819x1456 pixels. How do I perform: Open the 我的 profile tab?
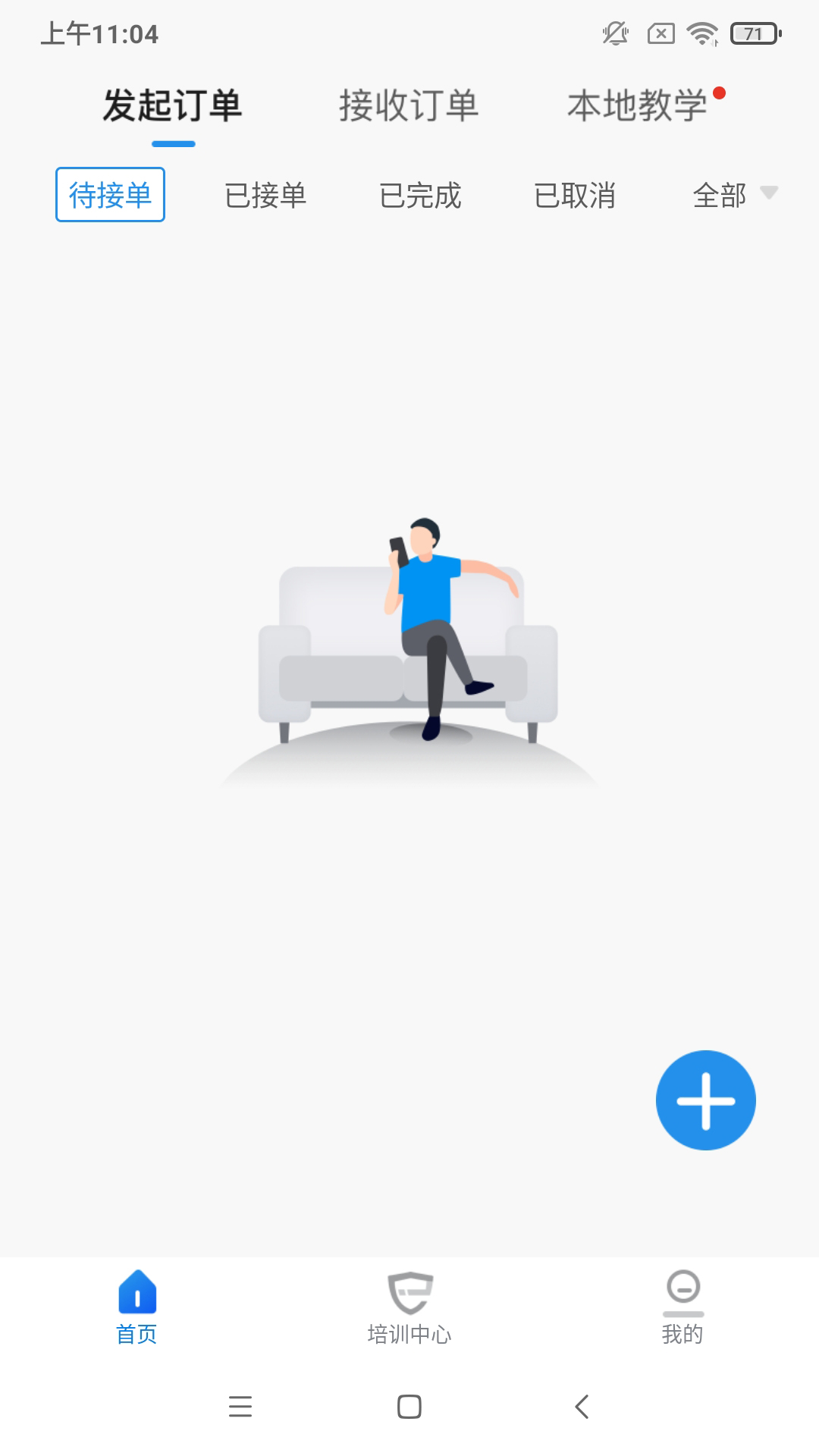pos(682,1307)
